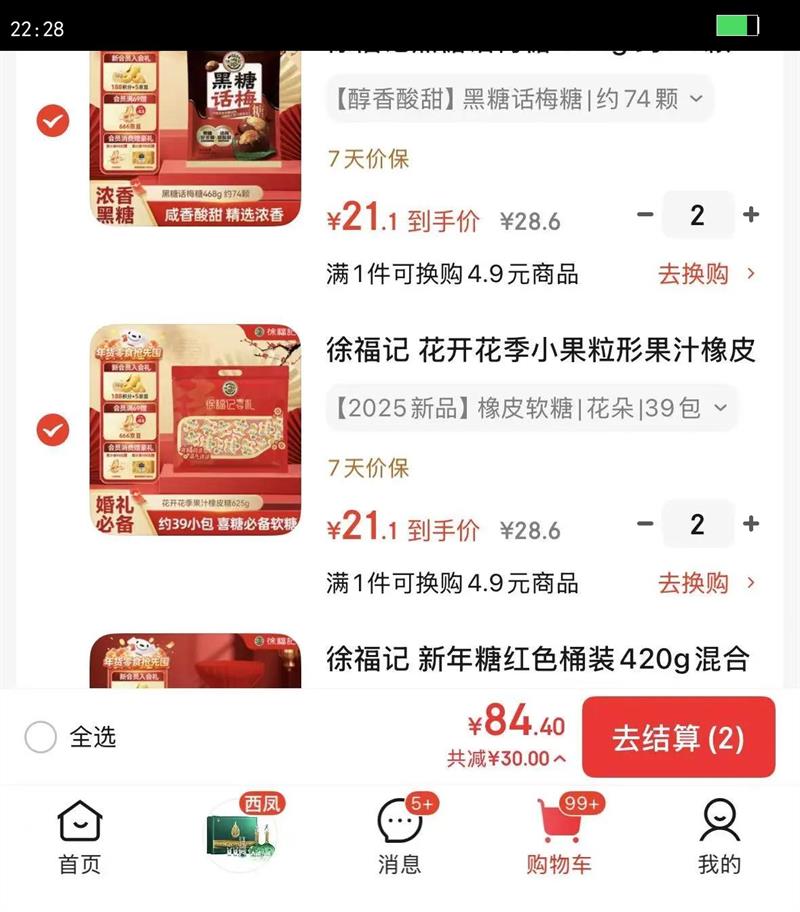The image size is (800, 912).
Task: Uncheck the 橡皮软糖 item checkbox
Action: point(52,430)
